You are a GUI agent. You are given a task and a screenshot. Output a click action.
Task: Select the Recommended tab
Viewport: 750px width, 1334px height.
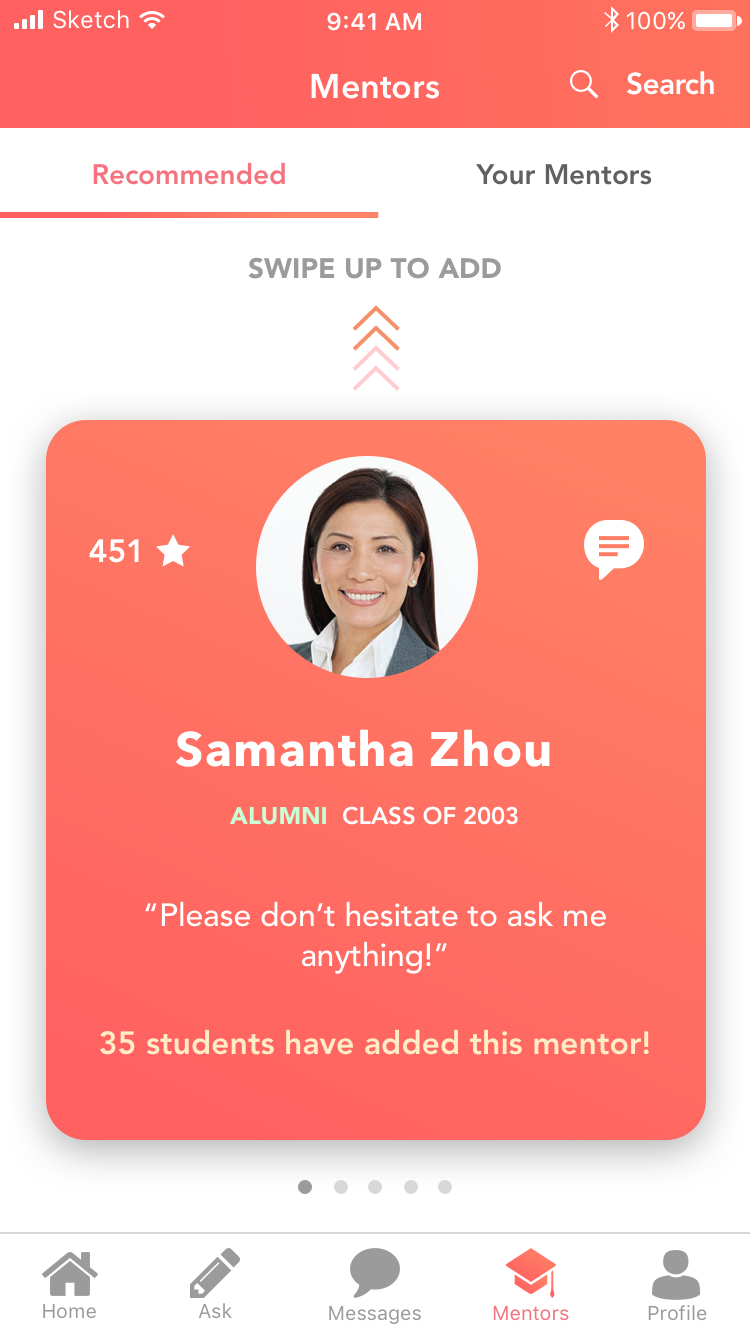click(x=189, y=175)
